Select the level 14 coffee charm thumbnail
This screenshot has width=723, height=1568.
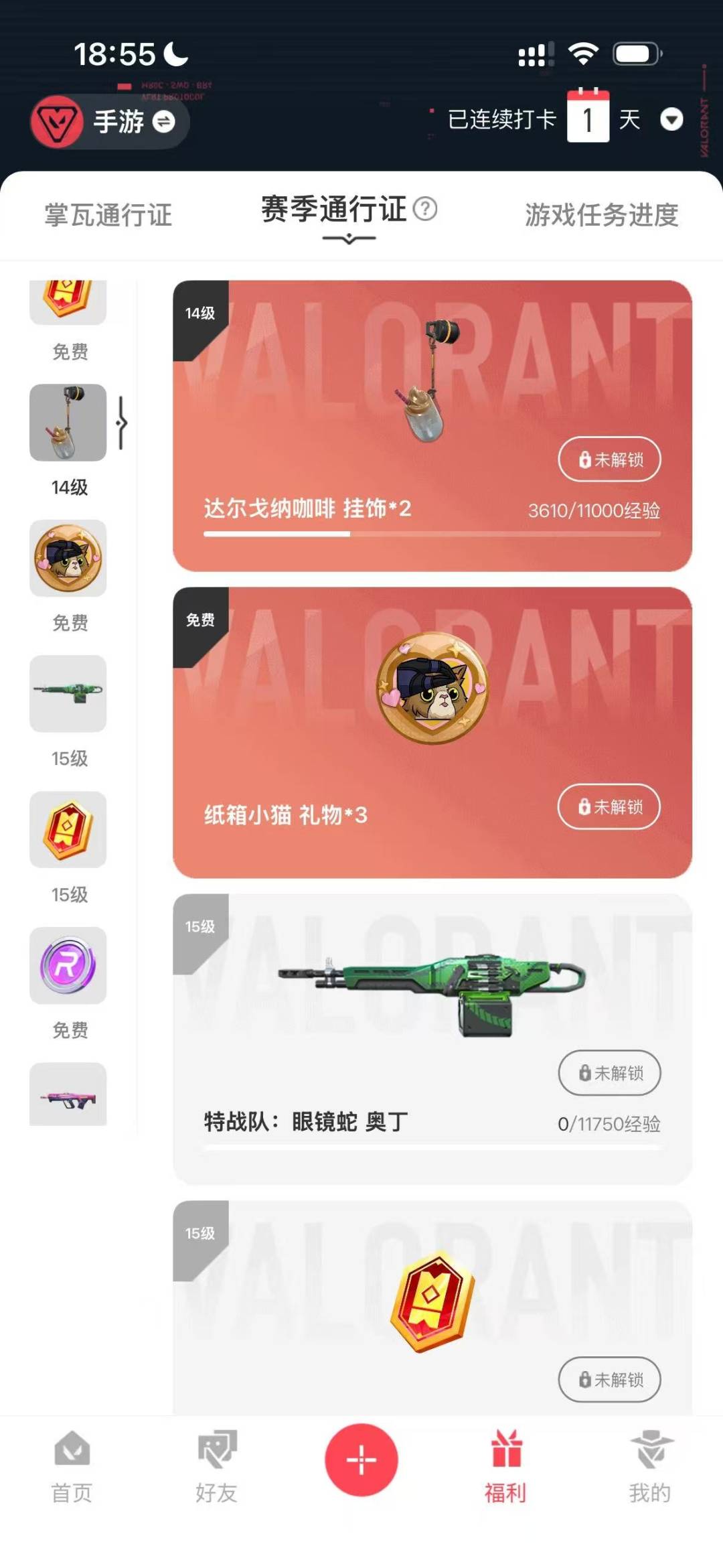68,423
